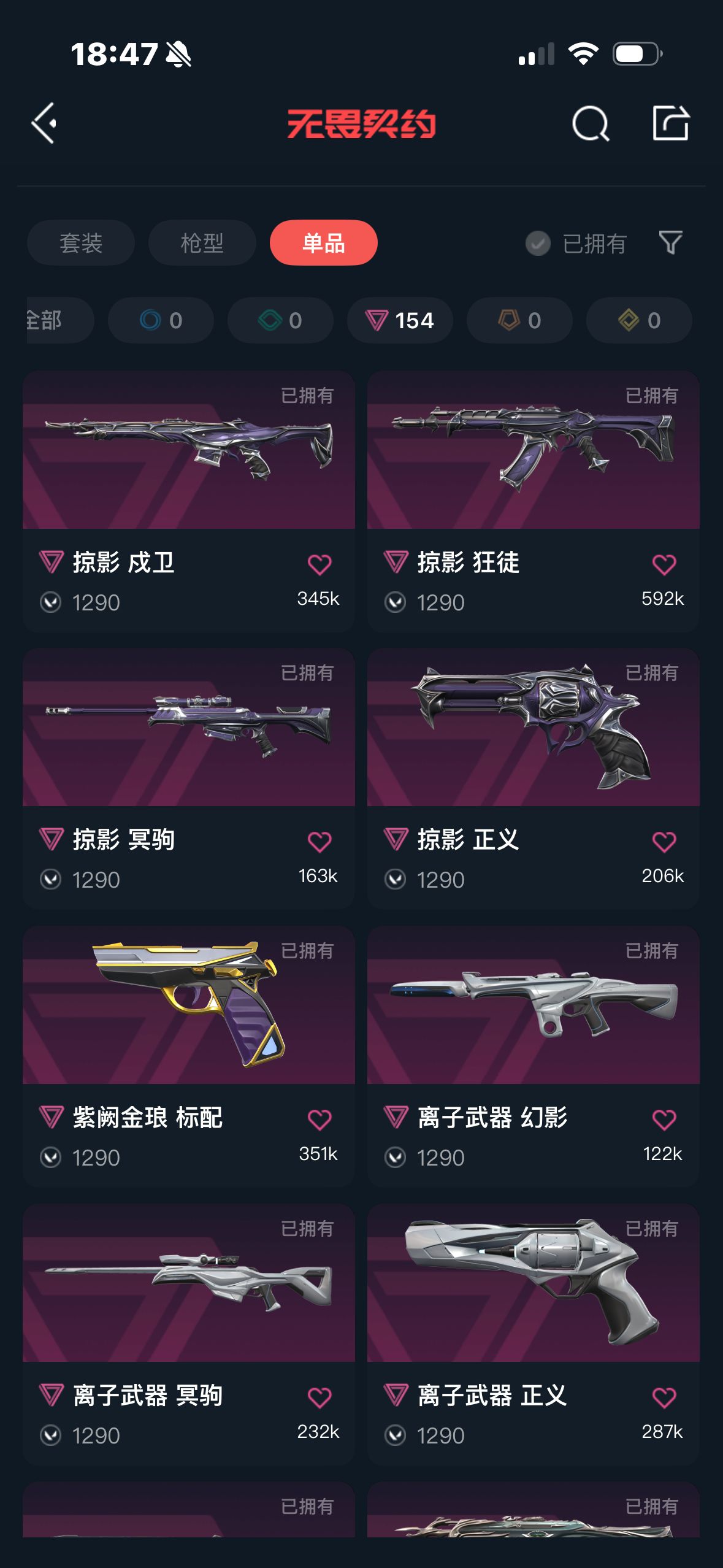Like the 掠影 冥驹 skin
723x1568 pixels.
click(319, 842)
